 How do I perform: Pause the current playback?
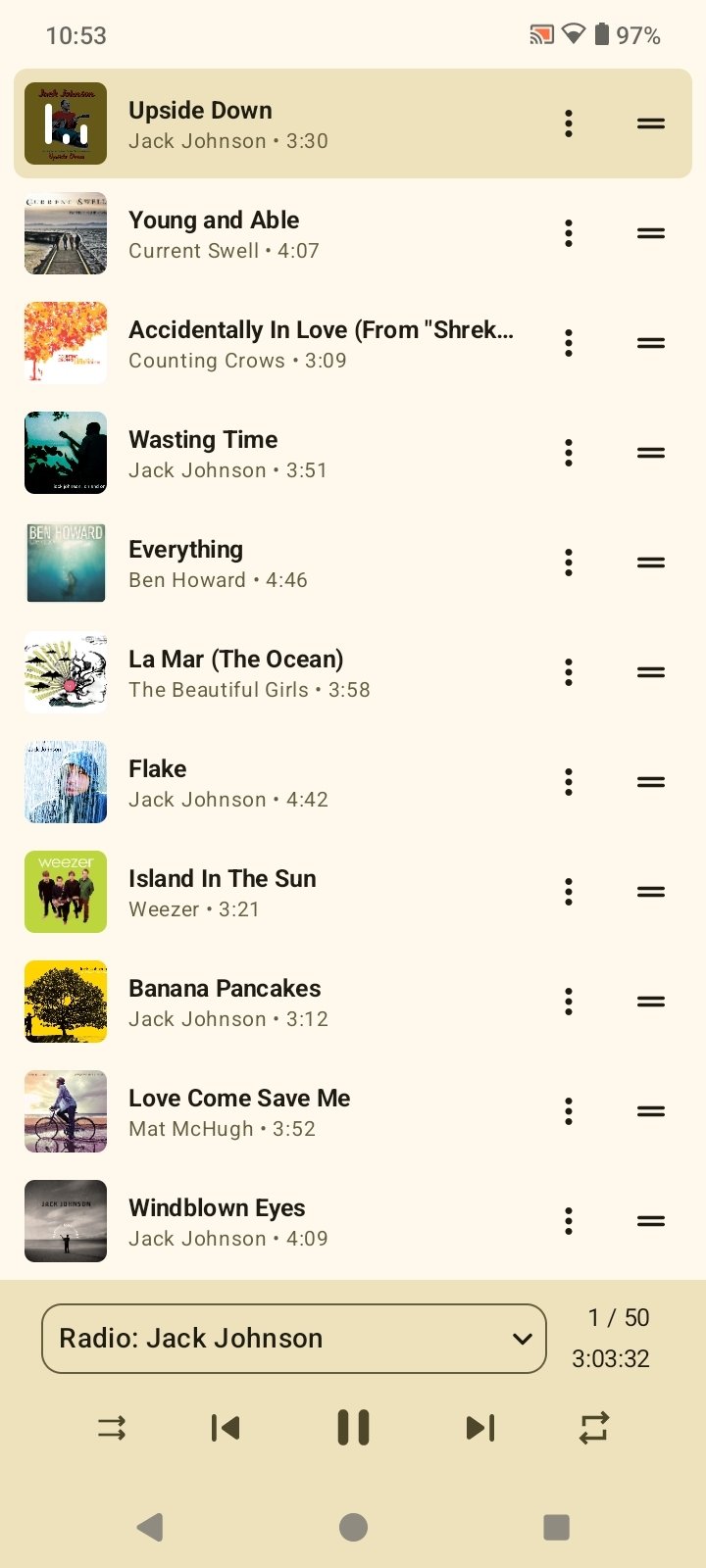click(x=353, y=1427)
